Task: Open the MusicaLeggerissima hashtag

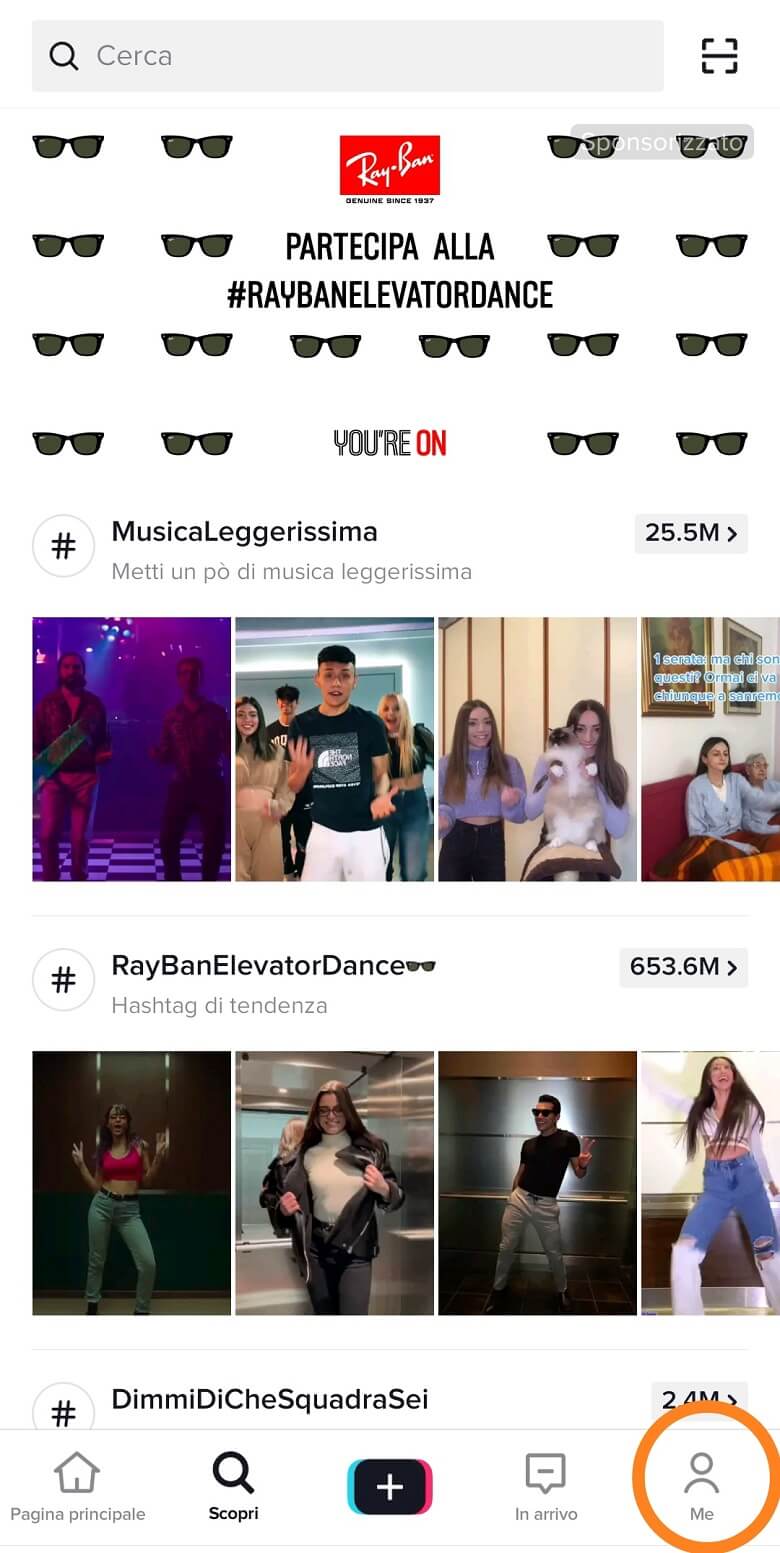Action: pos(245,532)
